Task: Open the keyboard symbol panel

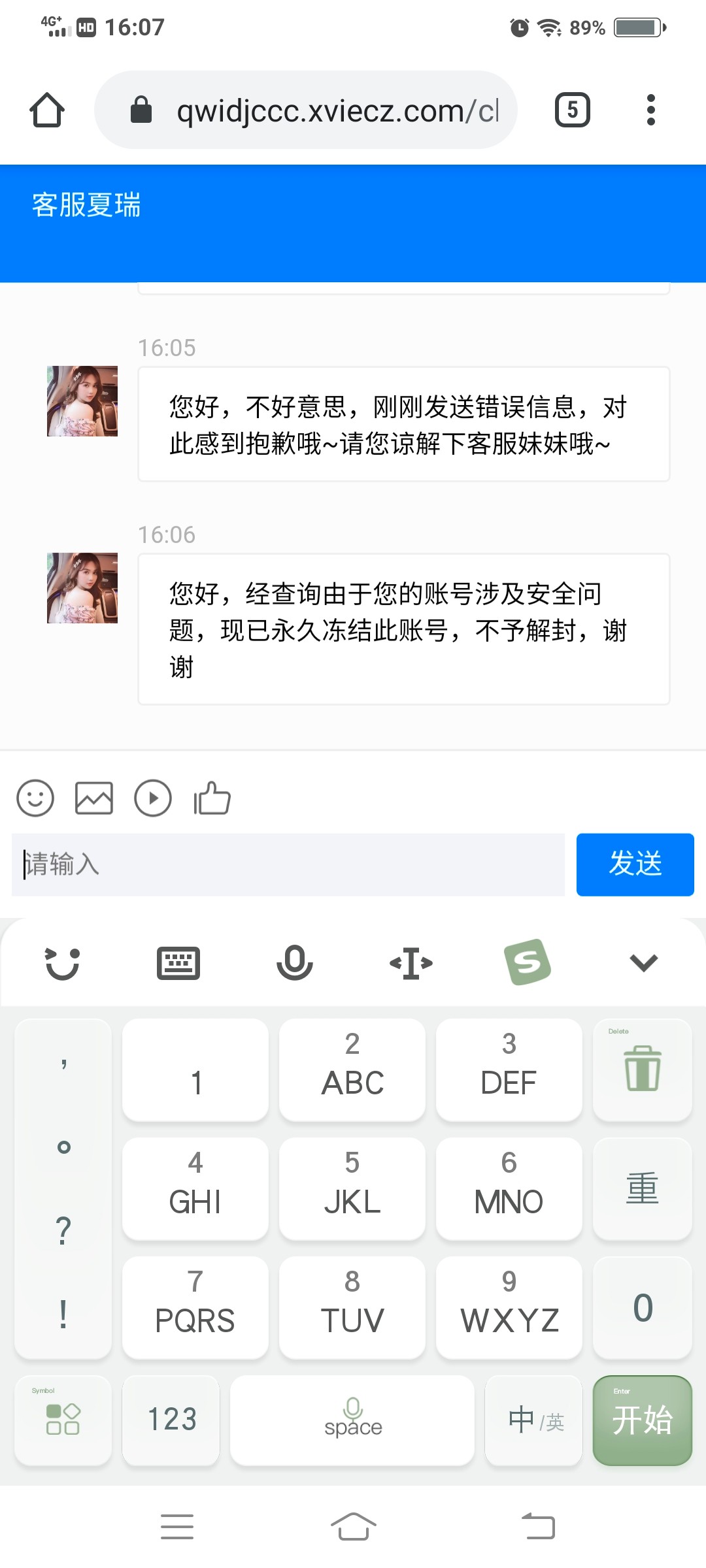Action: tap(63, 1420)
